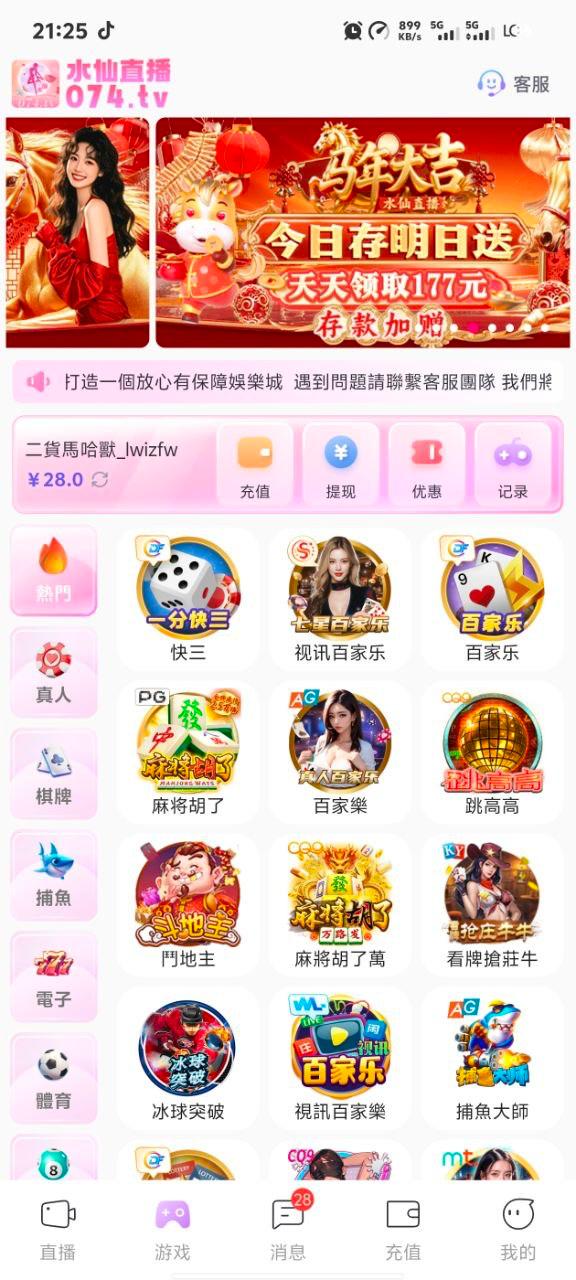This screenshot has width=576, height=1280.
Task: Play 跳高高
Action: 492,752
